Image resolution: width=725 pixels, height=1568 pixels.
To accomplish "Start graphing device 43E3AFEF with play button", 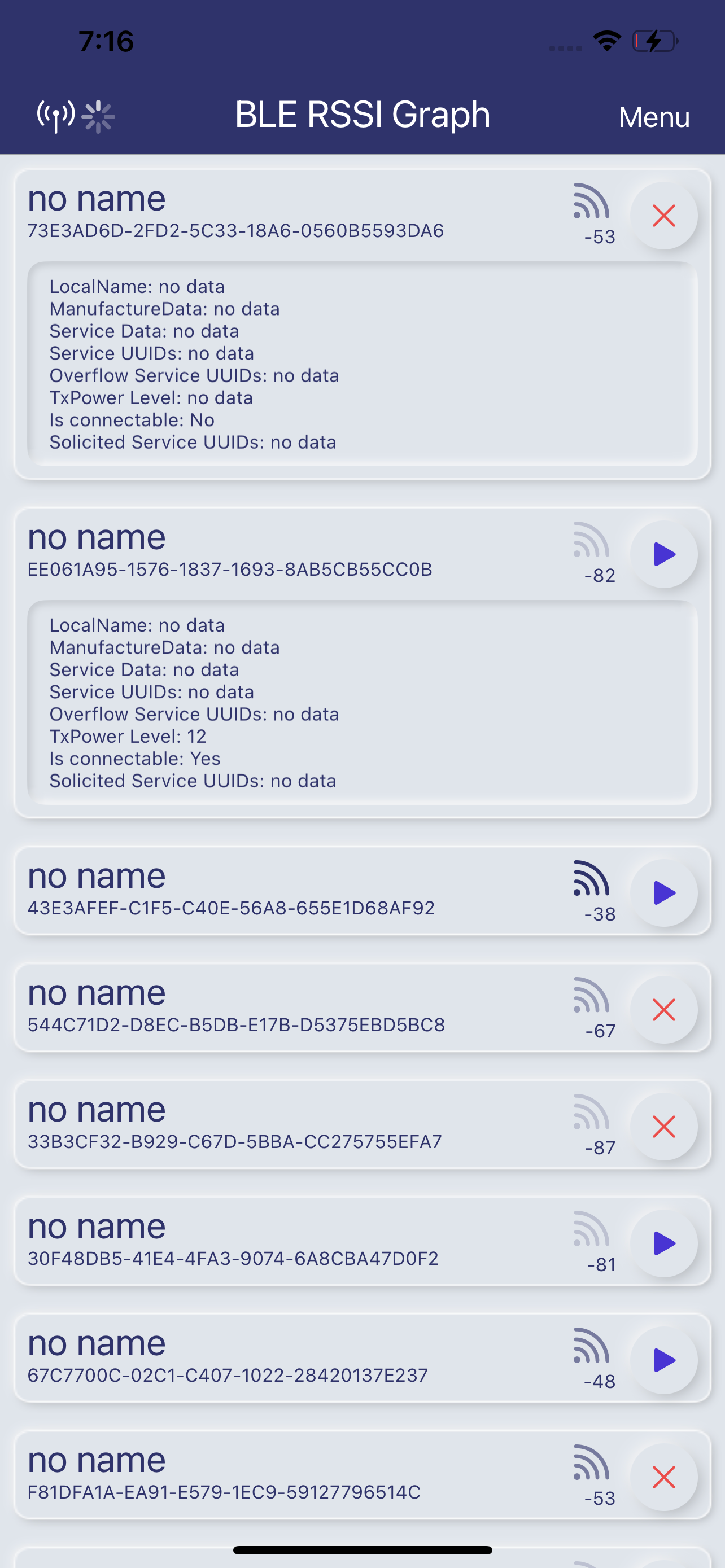I will click(663, 893).
